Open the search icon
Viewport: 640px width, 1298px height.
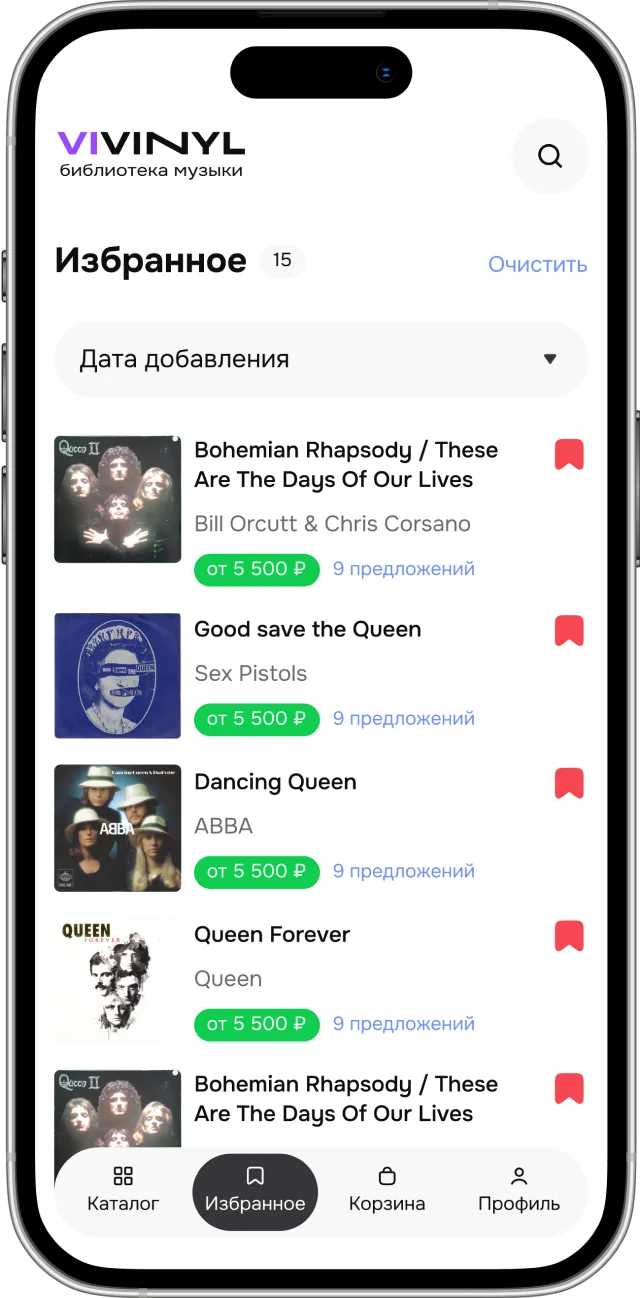(549, 156)
